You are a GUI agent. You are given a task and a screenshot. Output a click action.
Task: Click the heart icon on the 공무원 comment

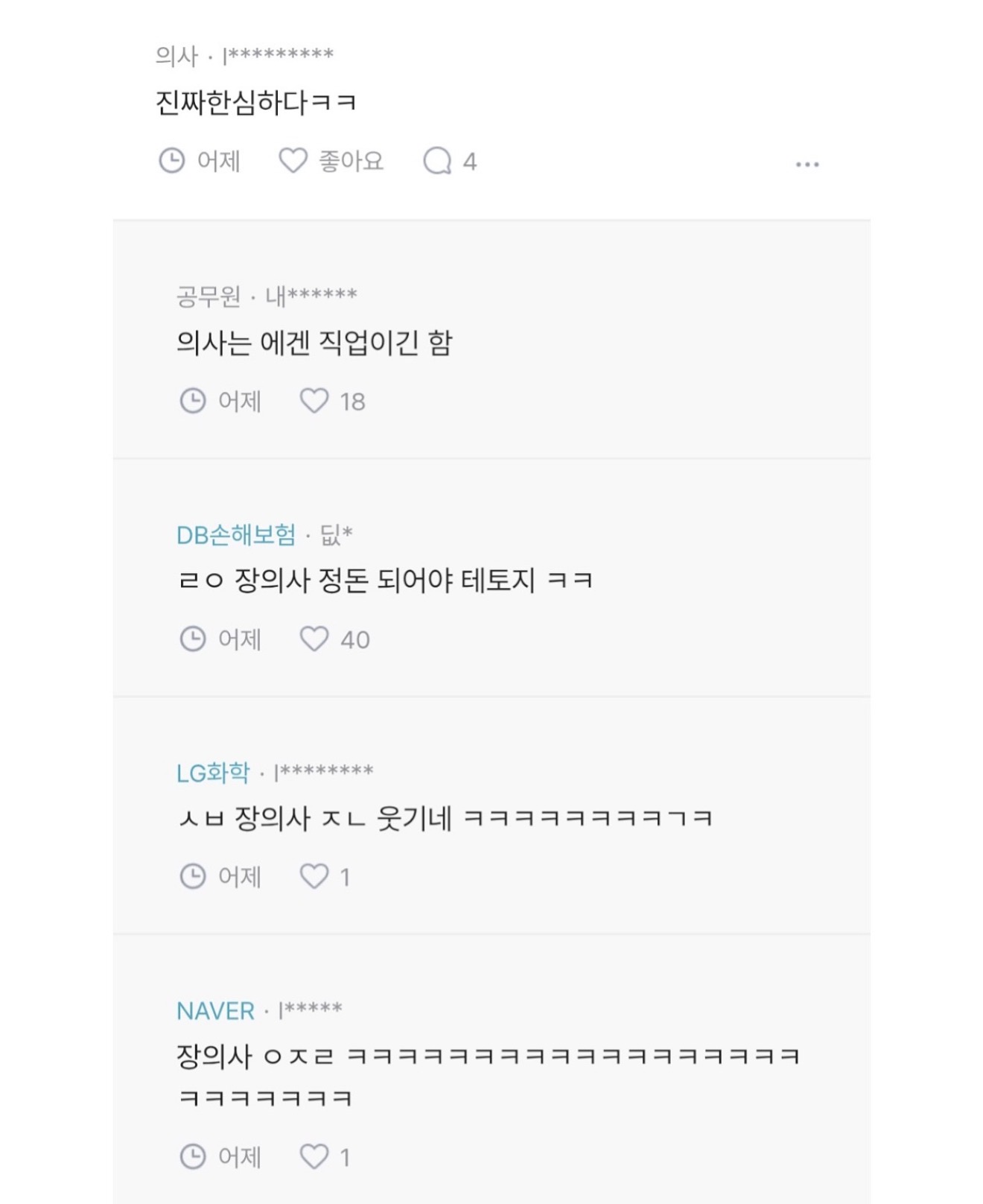(314, 401)
